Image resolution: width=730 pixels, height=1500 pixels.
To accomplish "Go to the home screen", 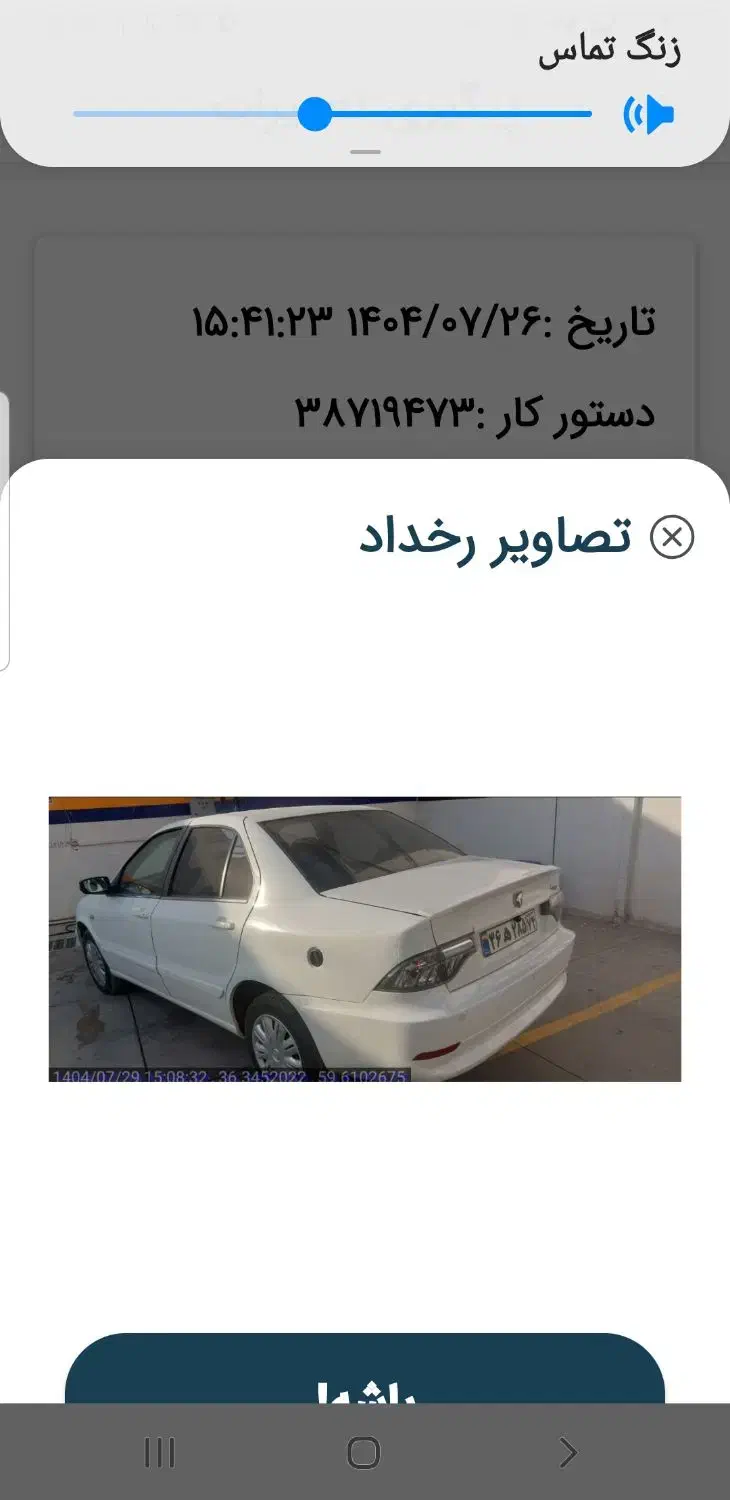I will point(363,1452).
